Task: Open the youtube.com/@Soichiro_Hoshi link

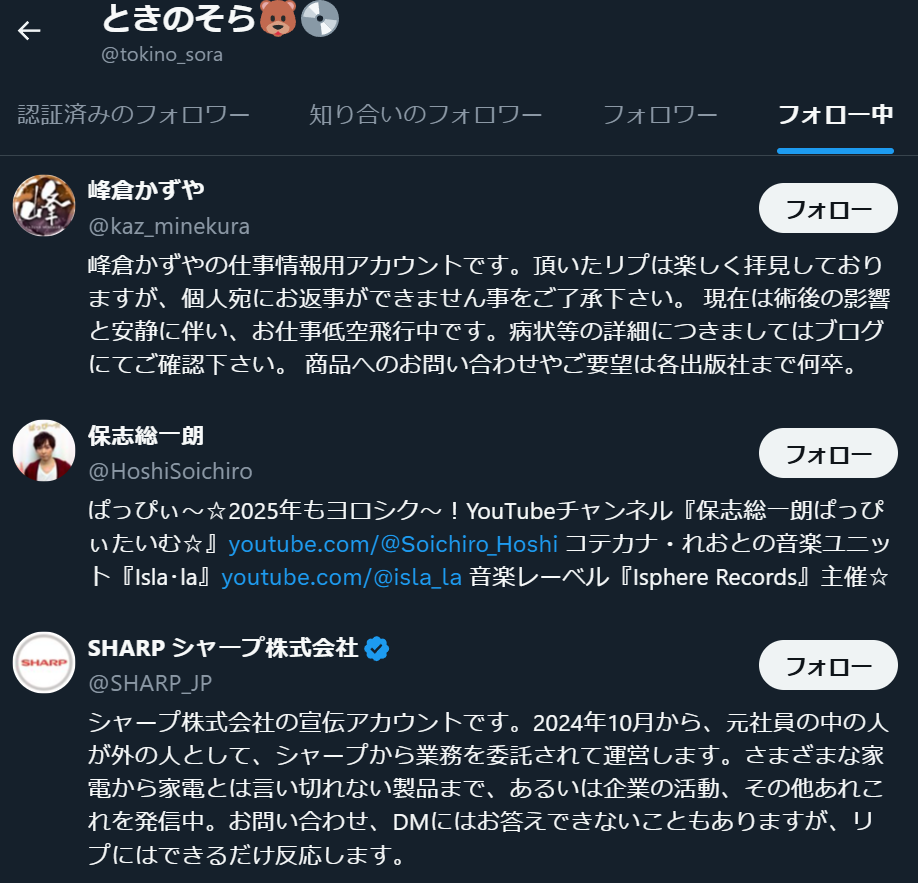Action: [x=393, y=544]
